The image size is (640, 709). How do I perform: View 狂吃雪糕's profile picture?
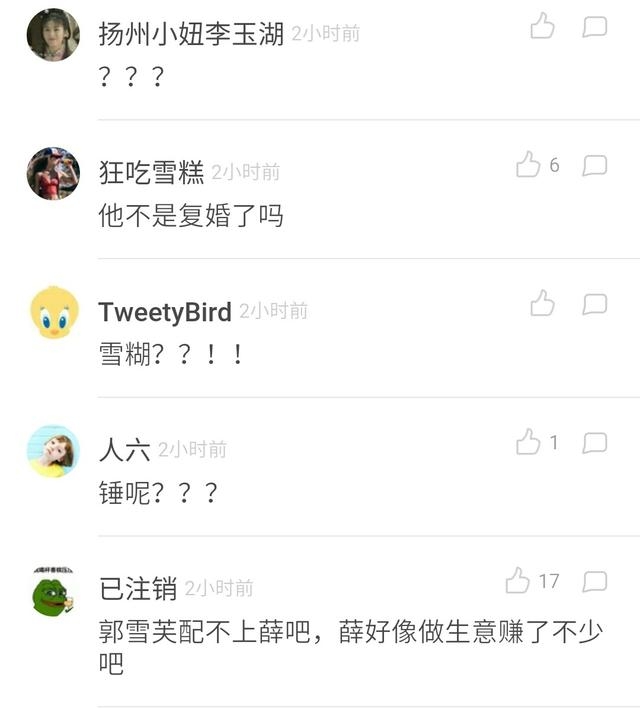tap(53, 173)
